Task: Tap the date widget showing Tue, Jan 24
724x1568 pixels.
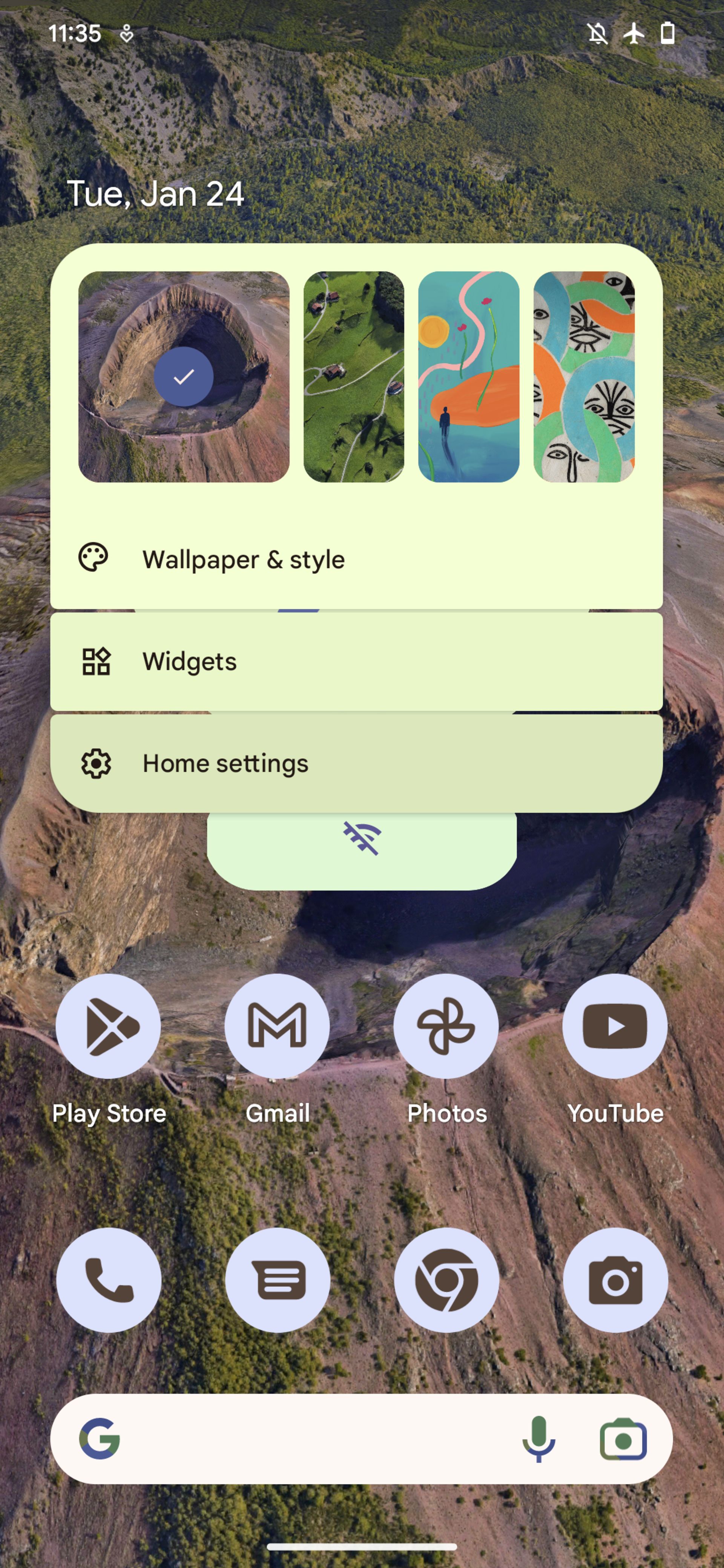Action: click(155, 194)
